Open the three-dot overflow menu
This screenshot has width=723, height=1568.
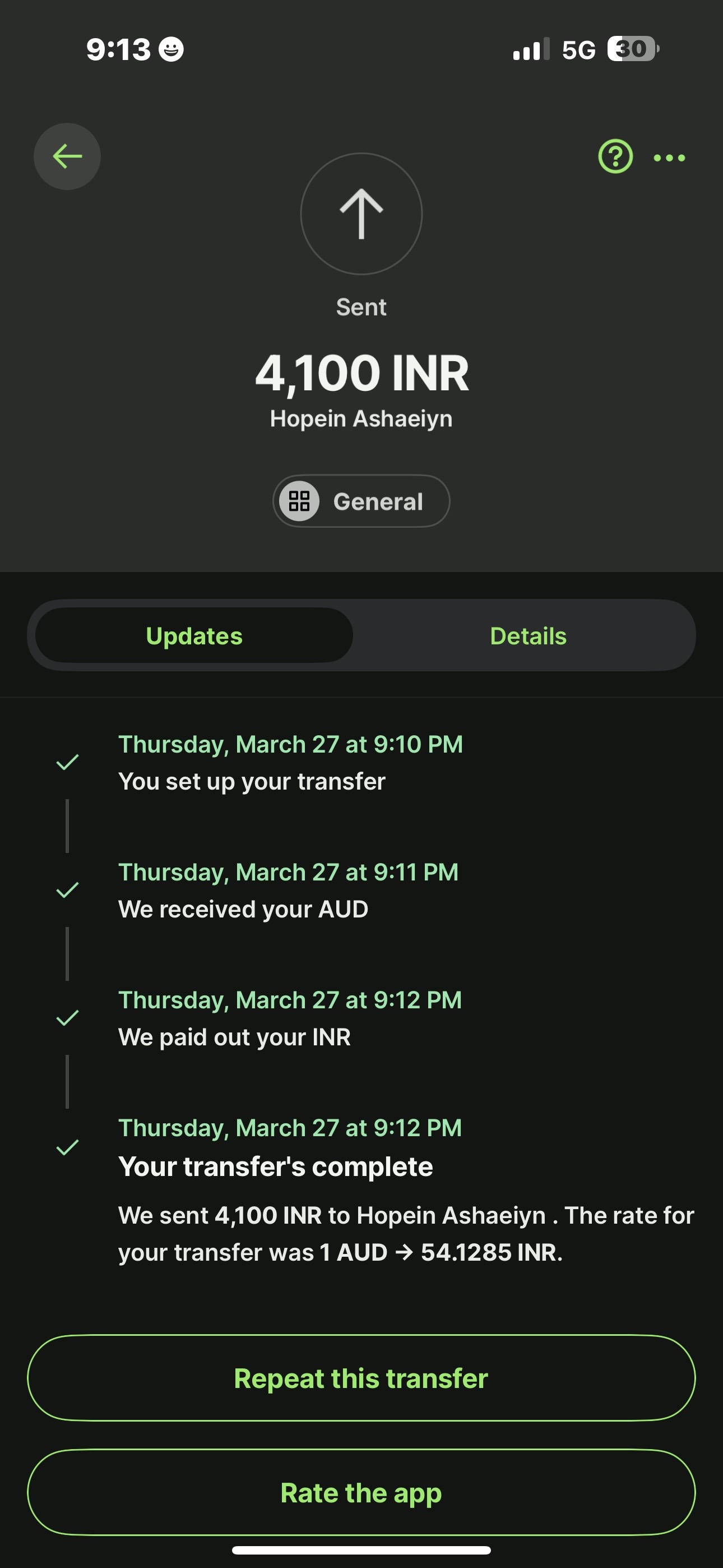coord(669,158)
